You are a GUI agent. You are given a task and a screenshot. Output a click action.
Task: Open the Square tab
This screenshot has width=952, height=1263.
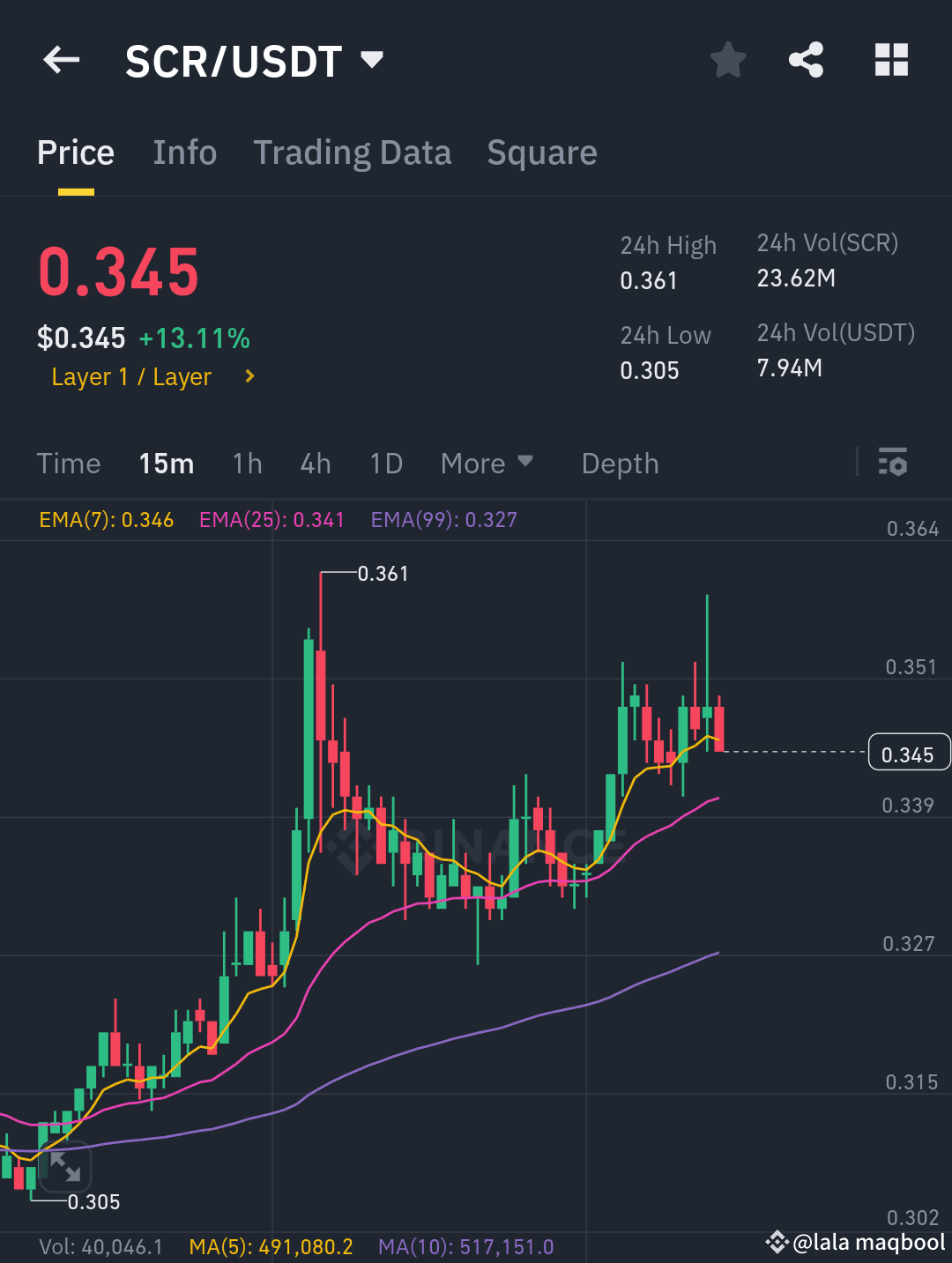click(541, 152)
